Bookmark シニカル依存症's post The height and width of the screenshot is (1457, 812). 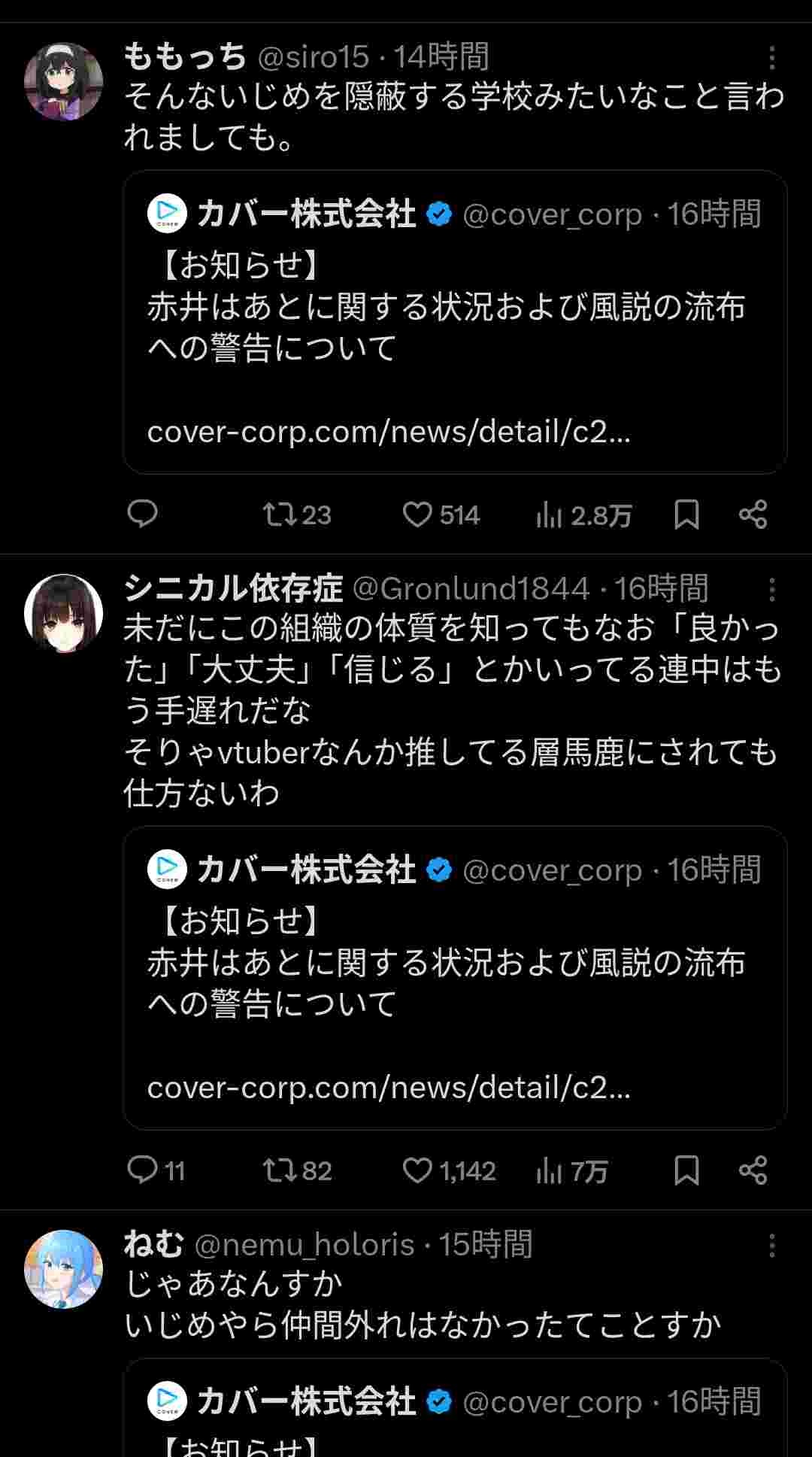[x=686, y=1170]
